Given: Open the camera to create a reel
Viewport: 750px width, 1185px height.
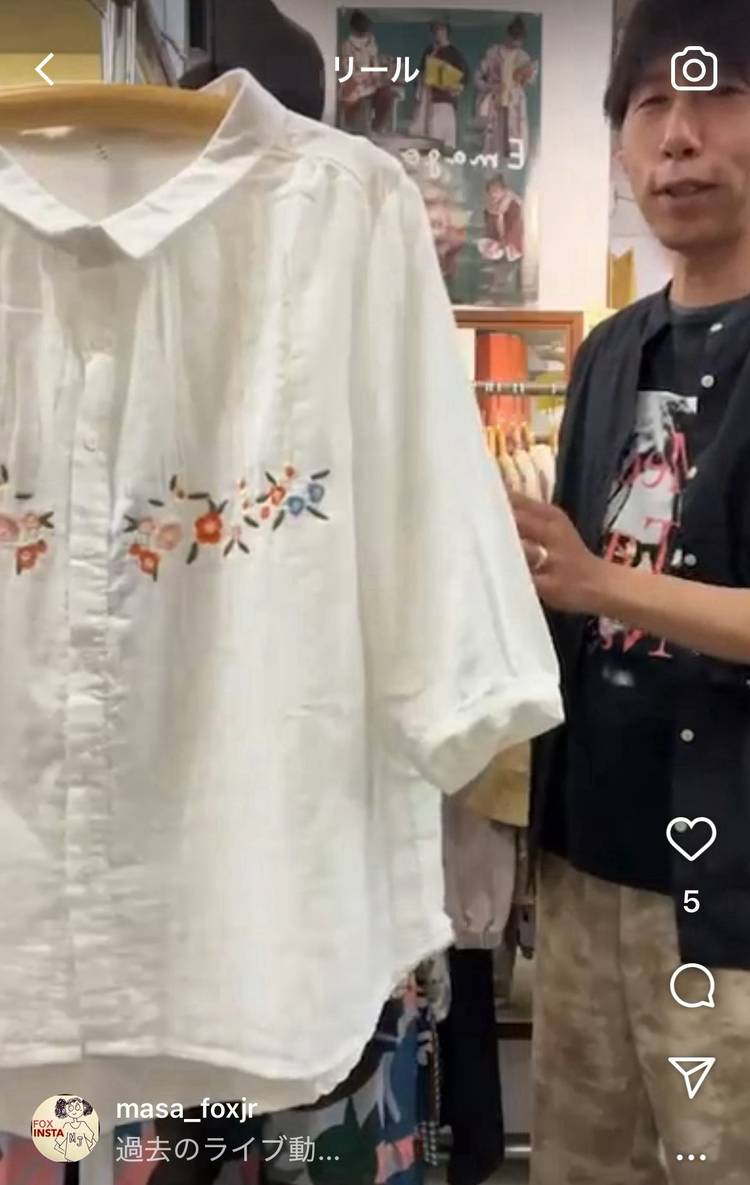Looking at the screenshot, I should [x=694, y=69].
